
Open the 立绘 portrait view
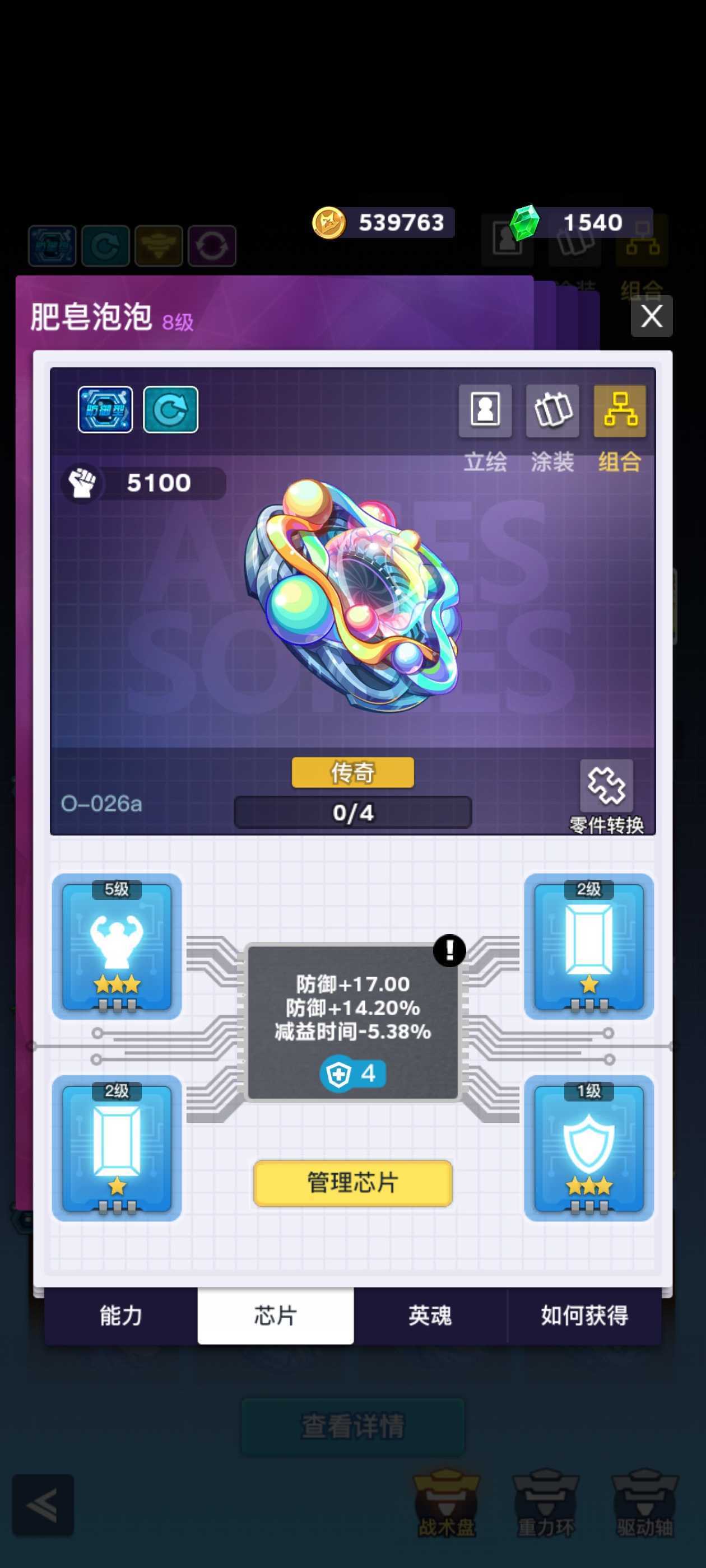[x=485, y=410]
